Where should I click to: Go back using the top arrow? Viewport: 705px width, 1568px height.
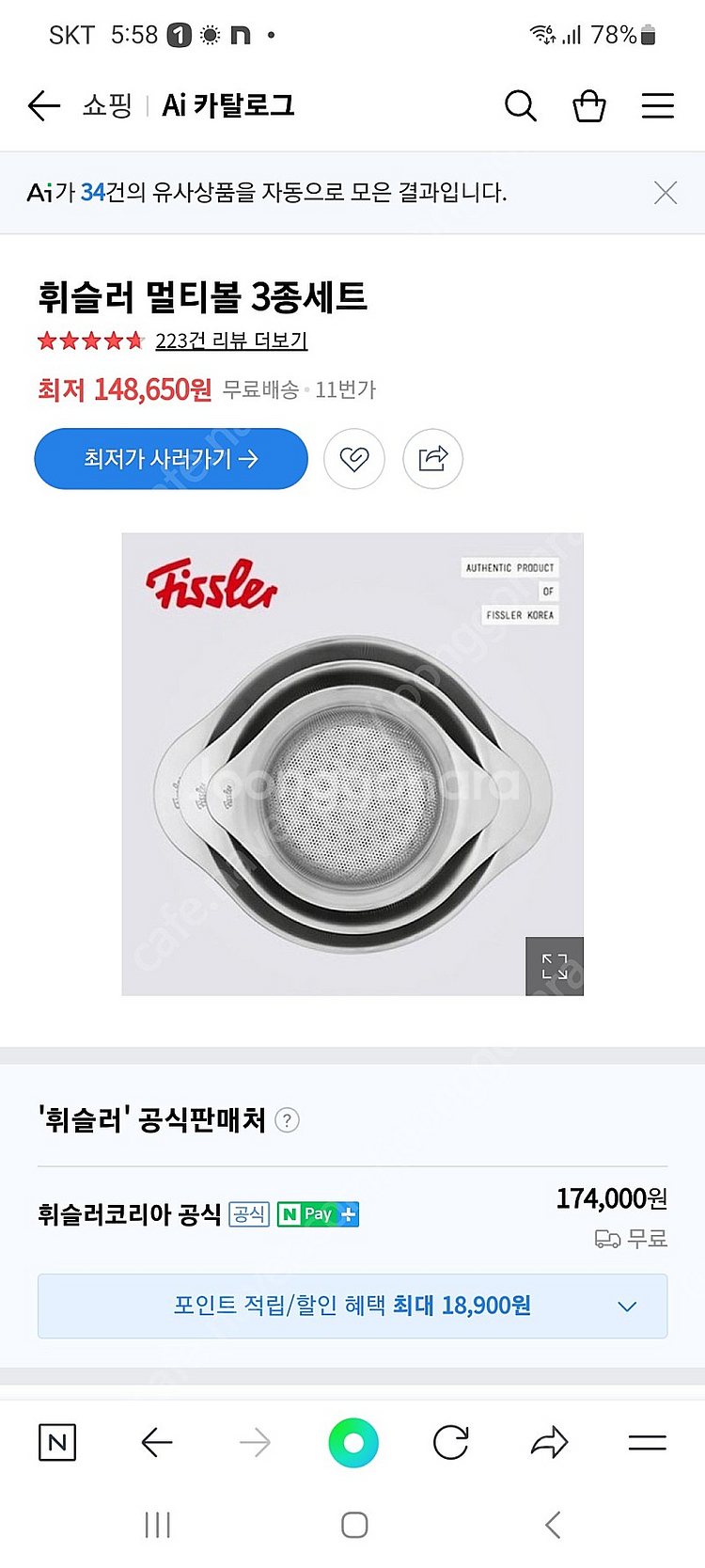(43, 105)
